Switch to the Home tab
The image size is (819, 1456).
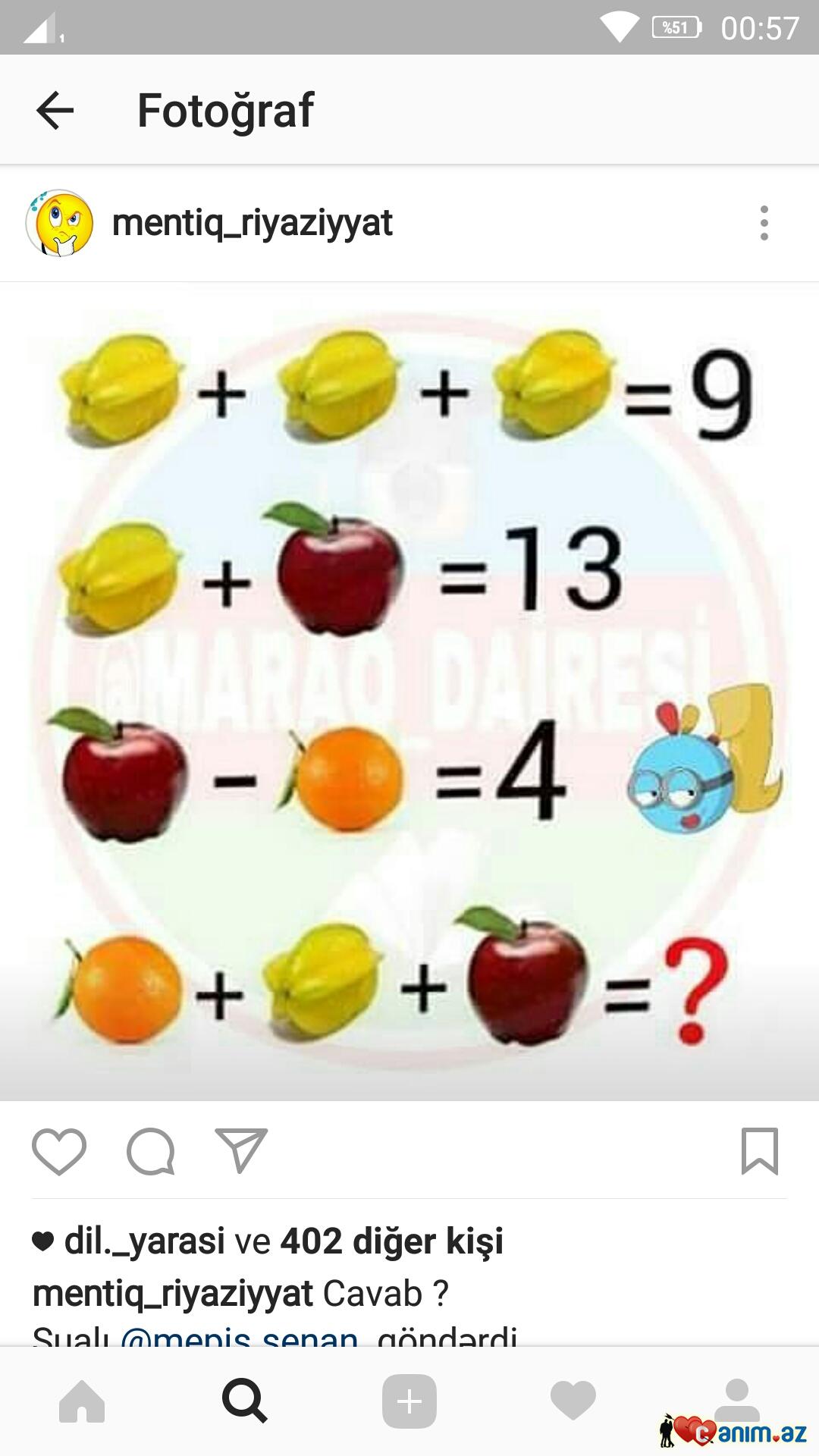pyautogui.click(x=82, y=1401)
